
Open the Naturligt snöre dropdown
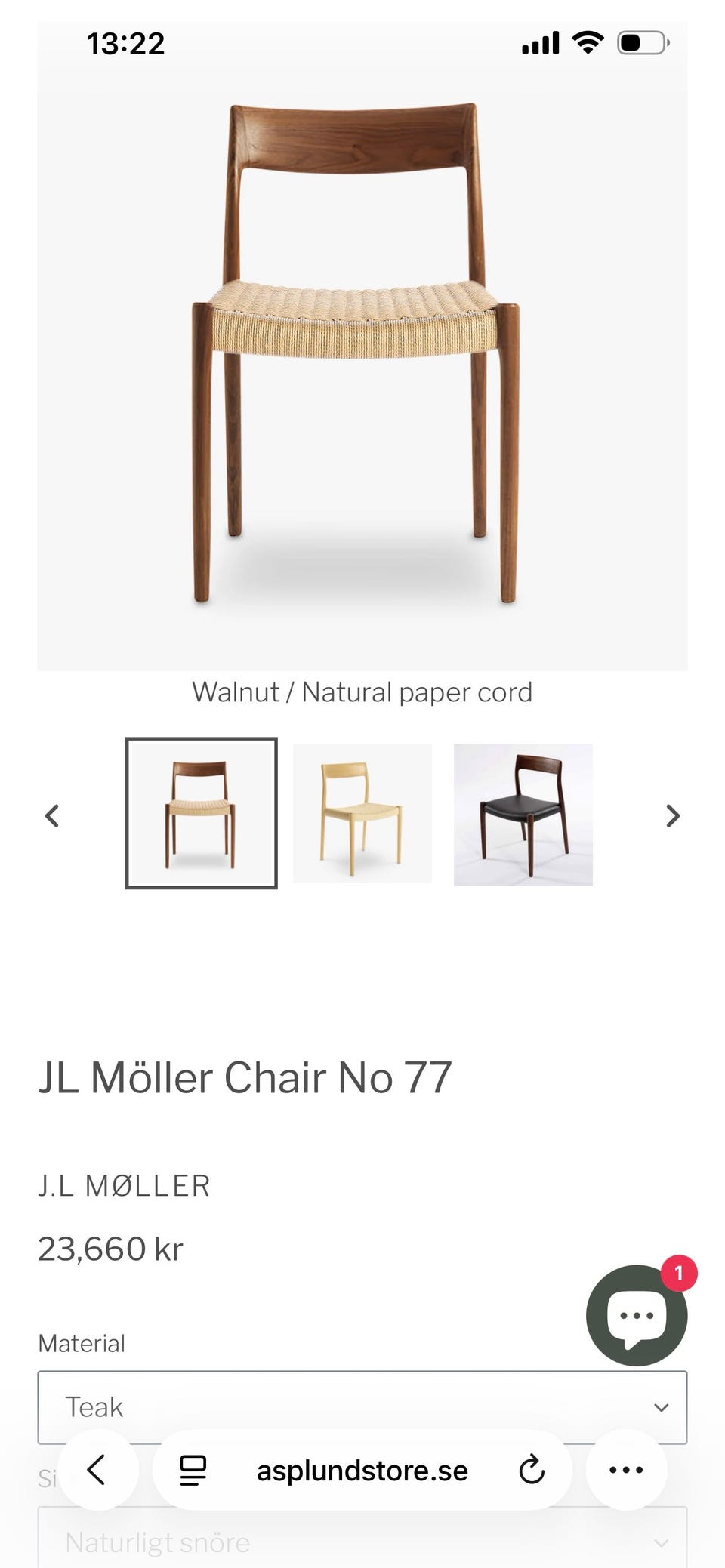pos(362,1542)
